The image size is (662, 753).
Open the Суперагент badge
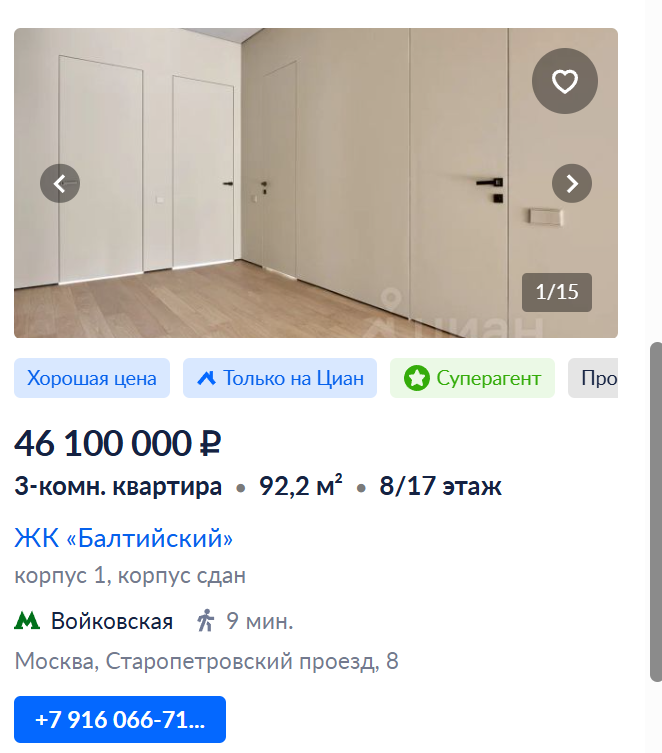coord(472,378)
